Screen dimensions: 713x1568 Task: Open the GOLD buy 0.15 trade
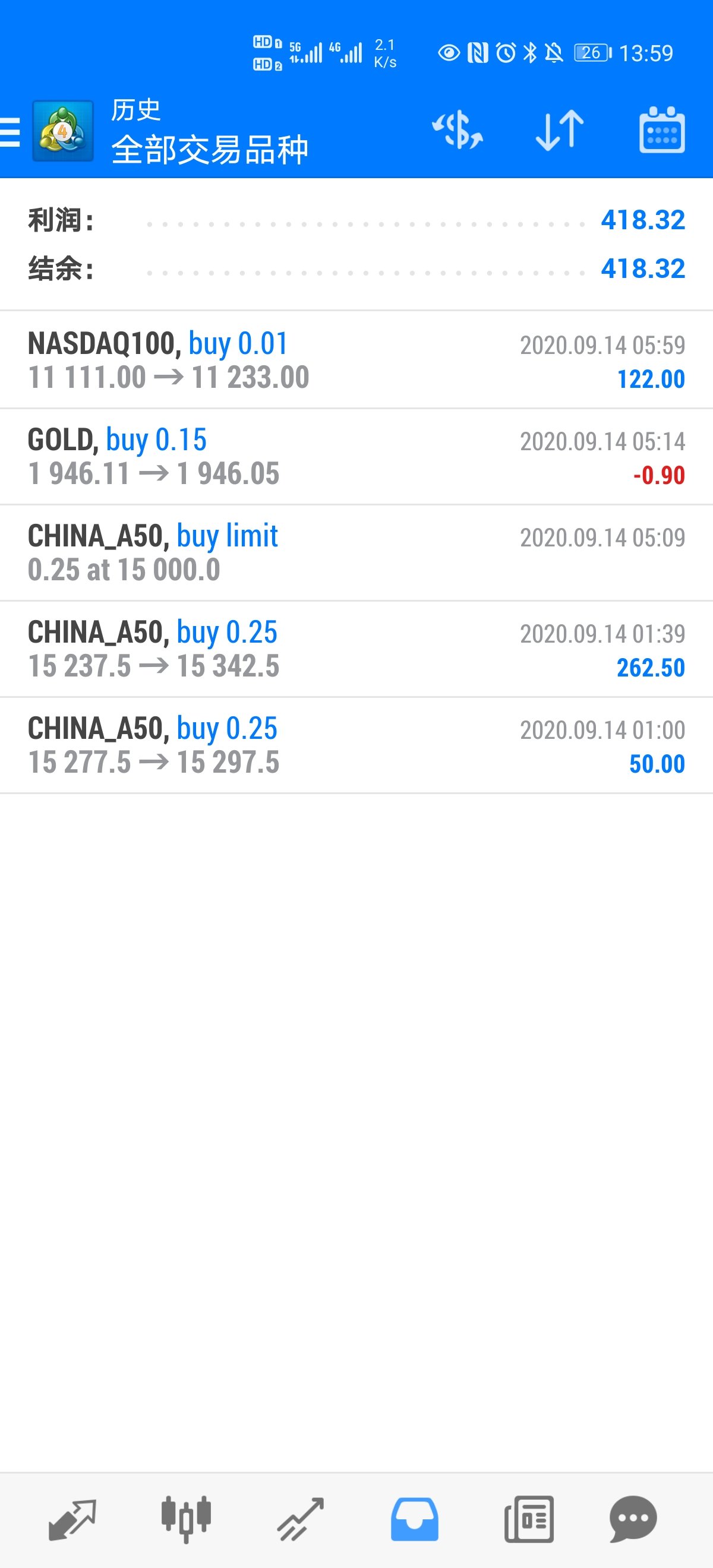[356, 457]
